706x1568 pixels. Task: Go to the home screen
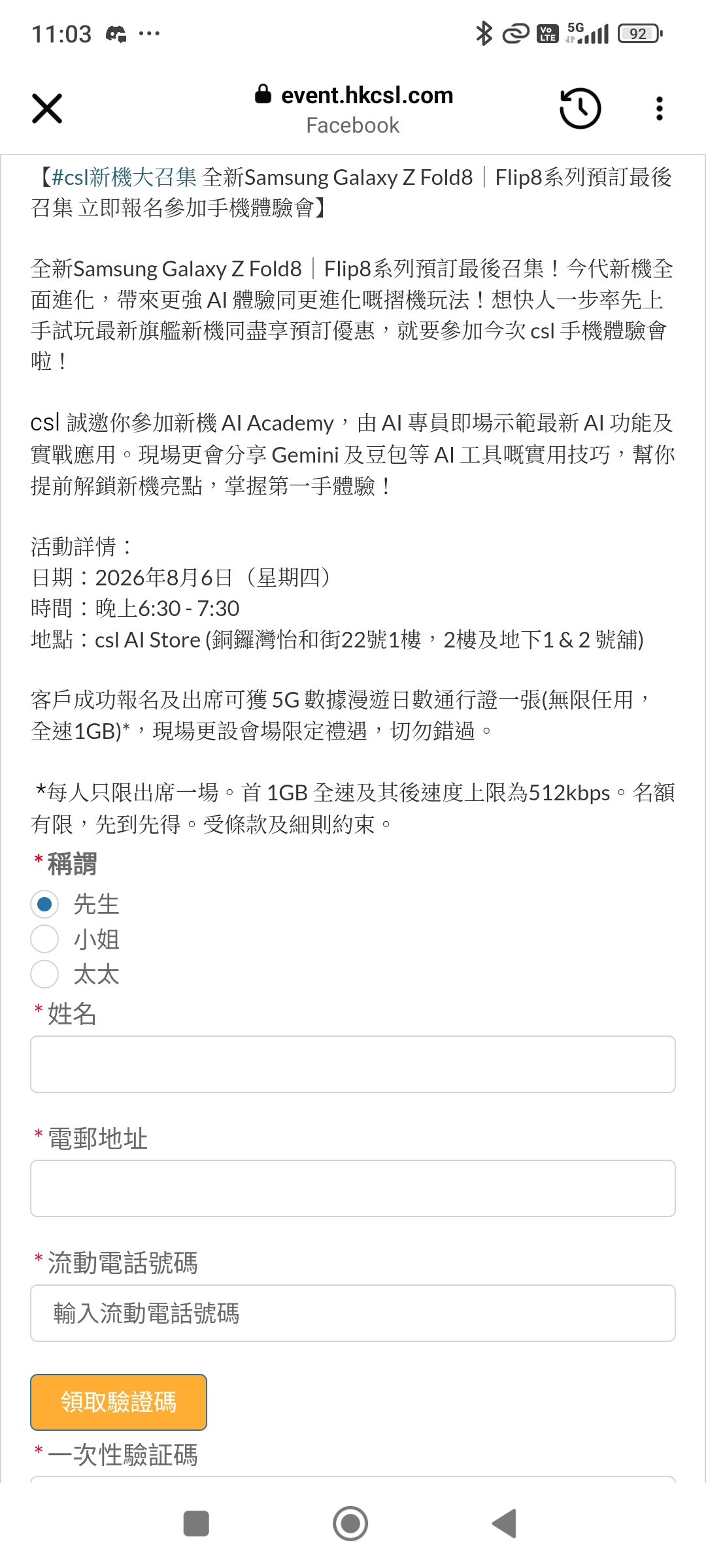pyautogui.click(x=350, y=1524)
